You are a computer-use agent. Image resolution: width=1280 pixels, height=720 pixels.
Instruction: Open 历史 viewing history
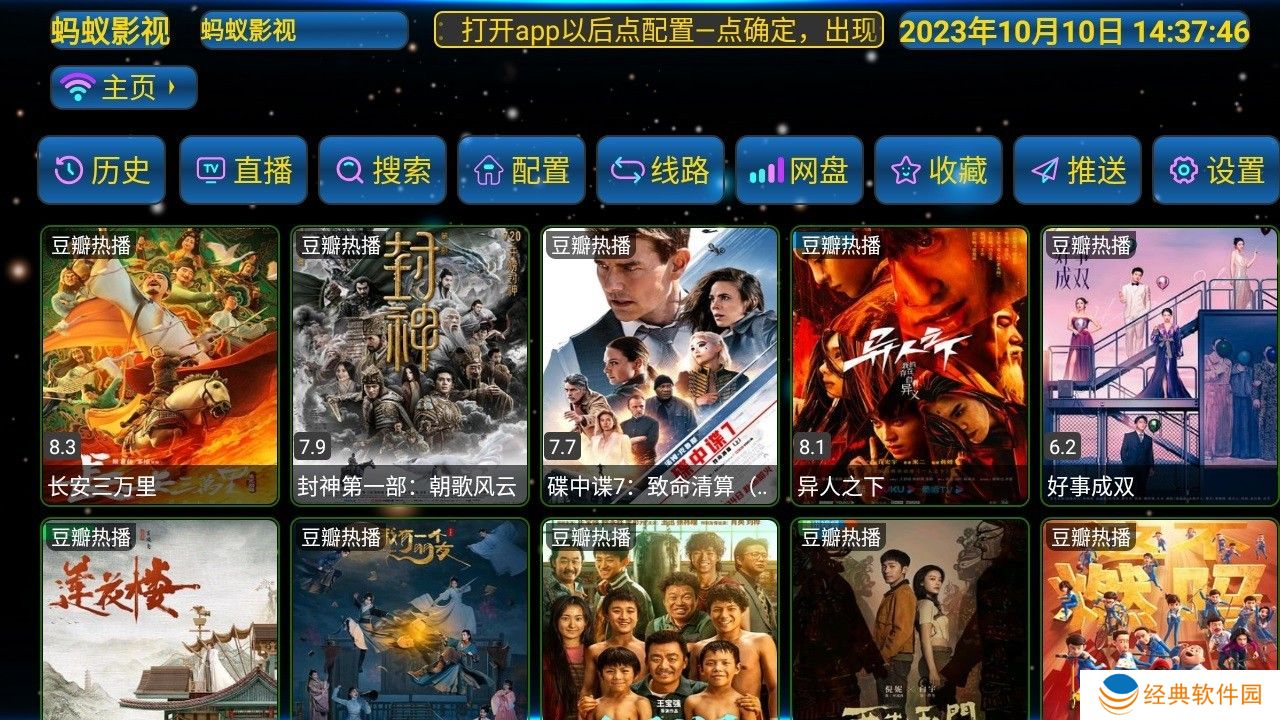pyautogui.click(x=101, y=170)
